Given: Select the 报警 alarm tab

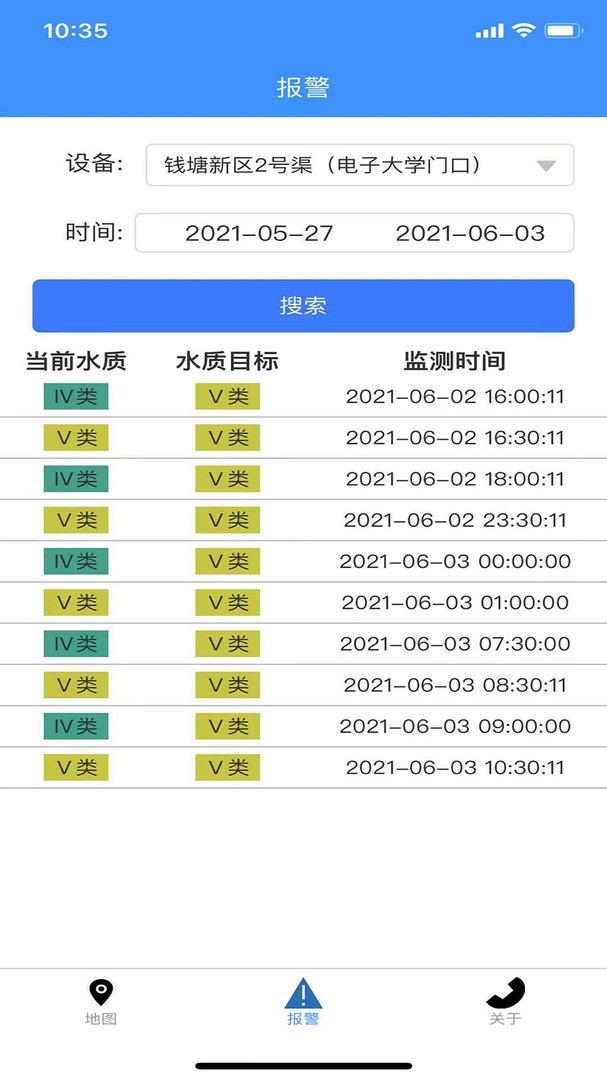Looking at the screenshot, I should (x=303, y=1002).
